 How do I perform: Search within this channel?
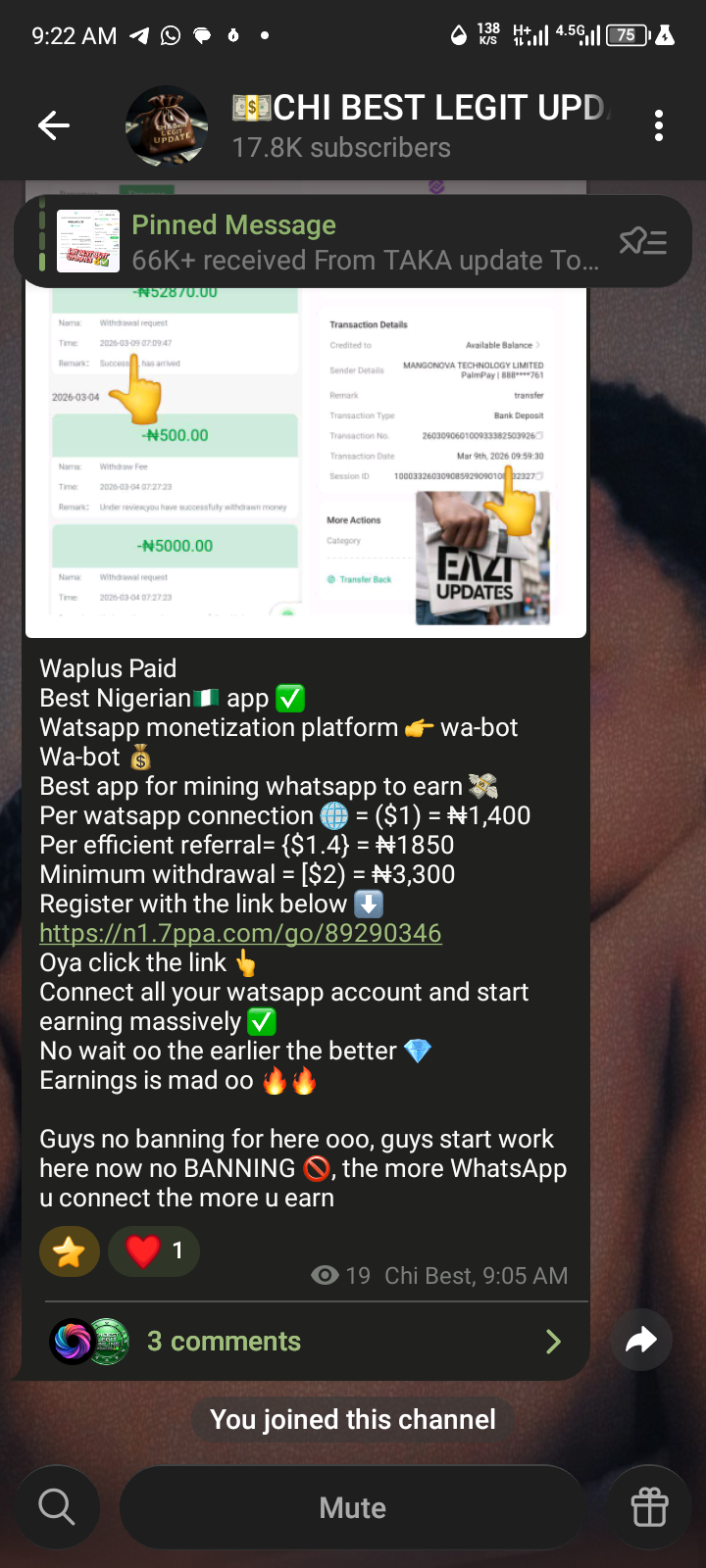click(x=57, y=1507)
